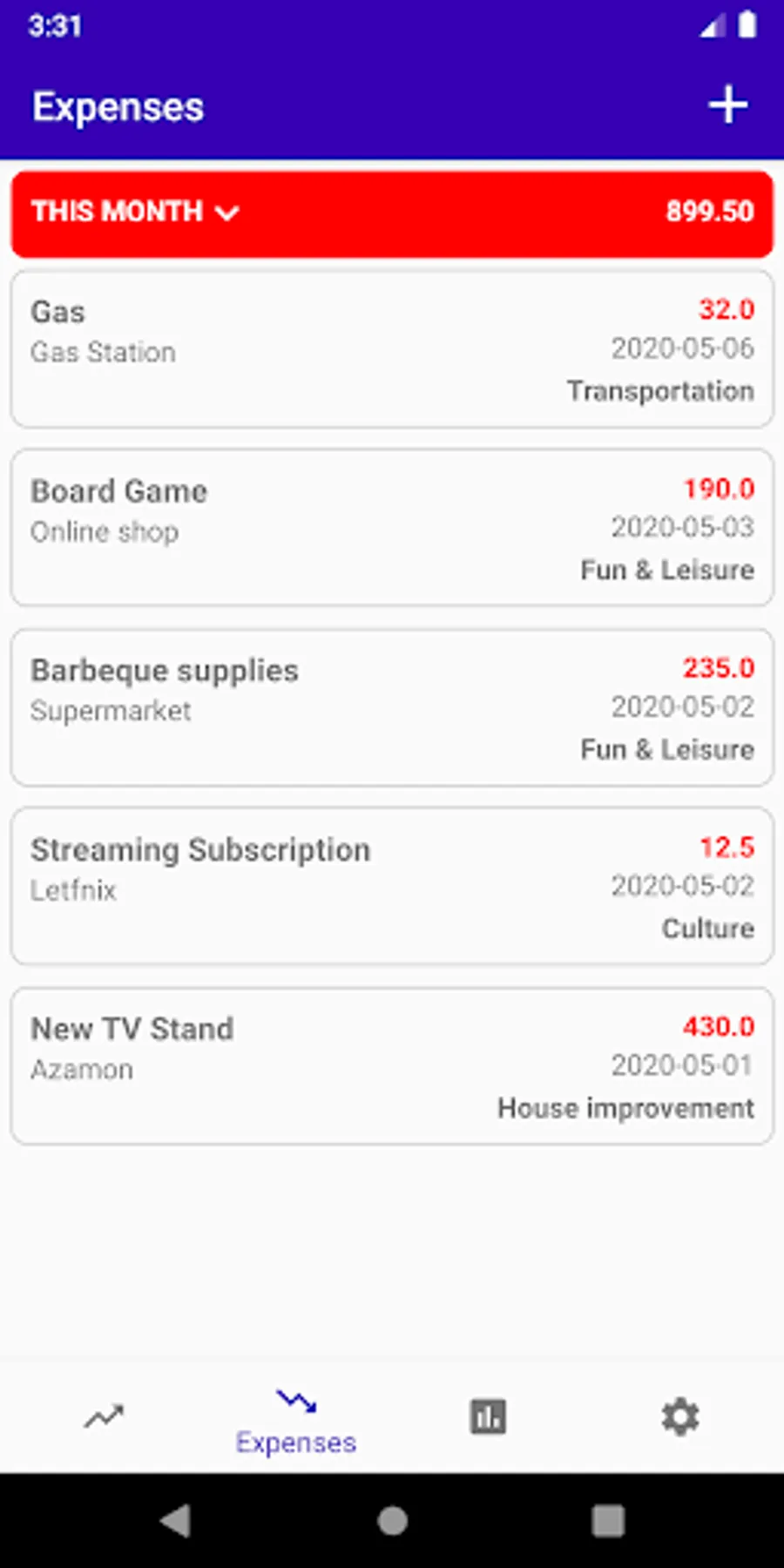Switch to the income trend tab
Image resolution: width=784 pixels, height=1568 pixels.
104,1417
